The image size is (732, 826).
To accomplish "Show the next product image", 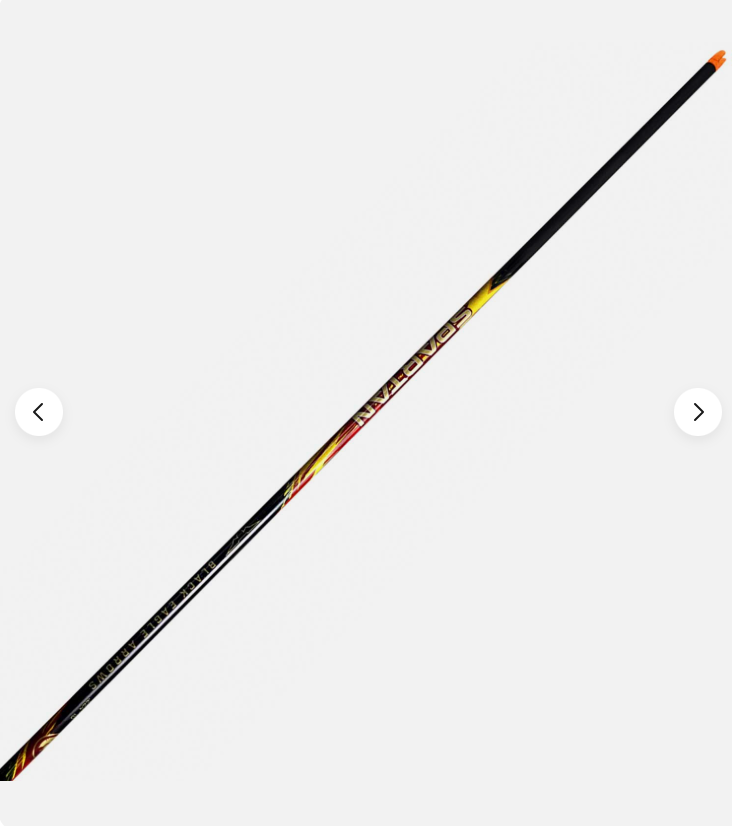I will coord(697,412).
